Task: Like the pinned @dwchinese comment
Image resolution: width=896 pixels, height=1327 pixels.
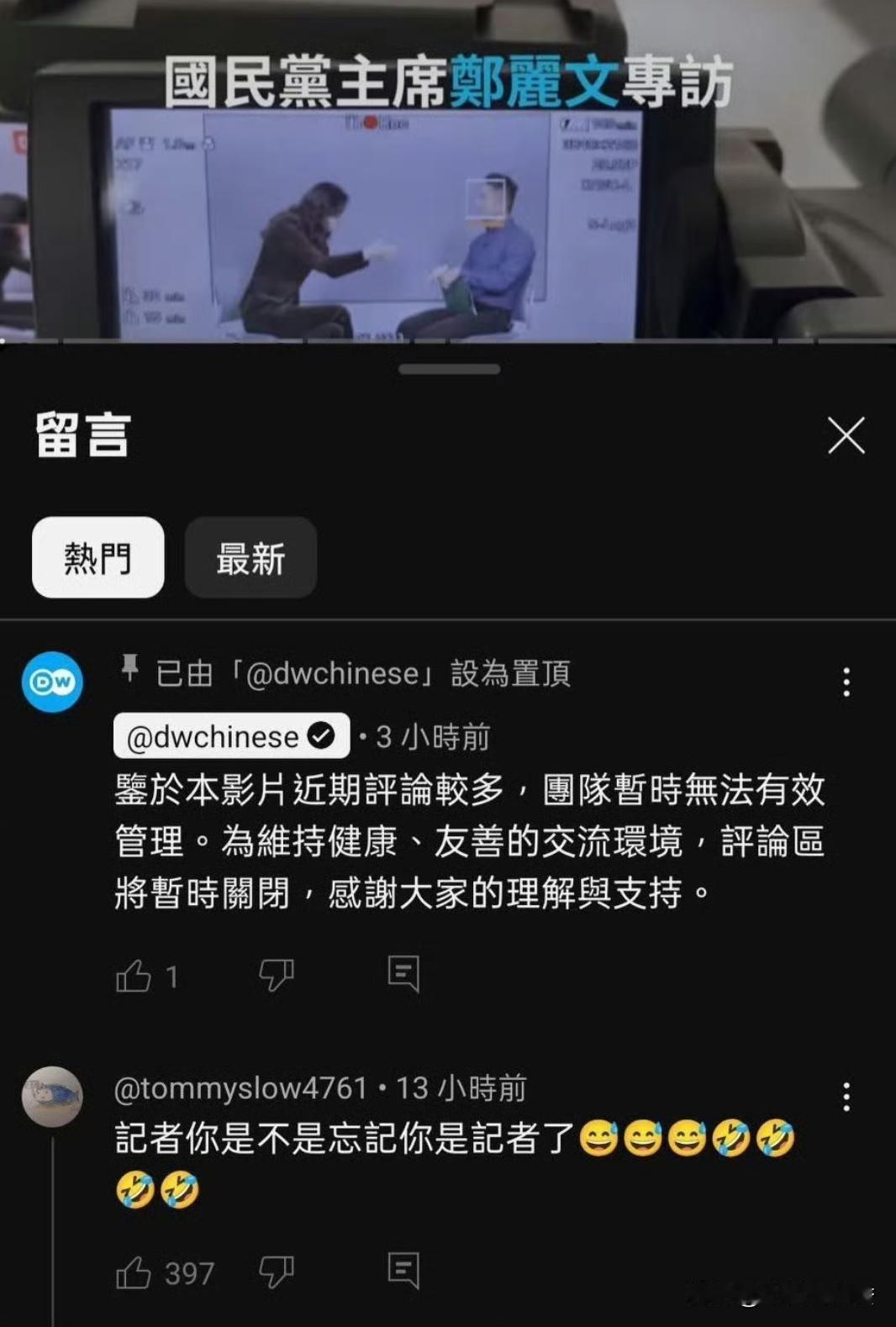Action: point(134,974)
